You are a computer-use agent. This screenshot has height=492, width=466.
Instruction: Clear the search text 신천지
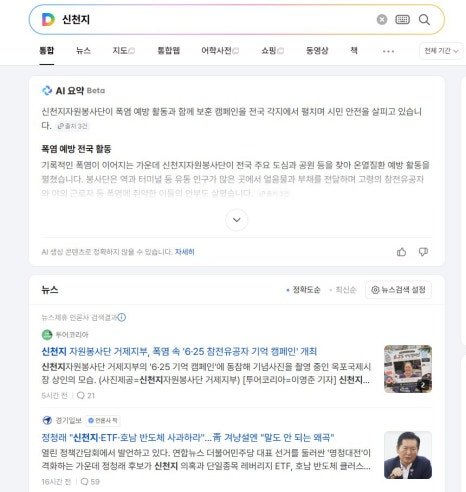pyautogui.click(x=382, y=20)
